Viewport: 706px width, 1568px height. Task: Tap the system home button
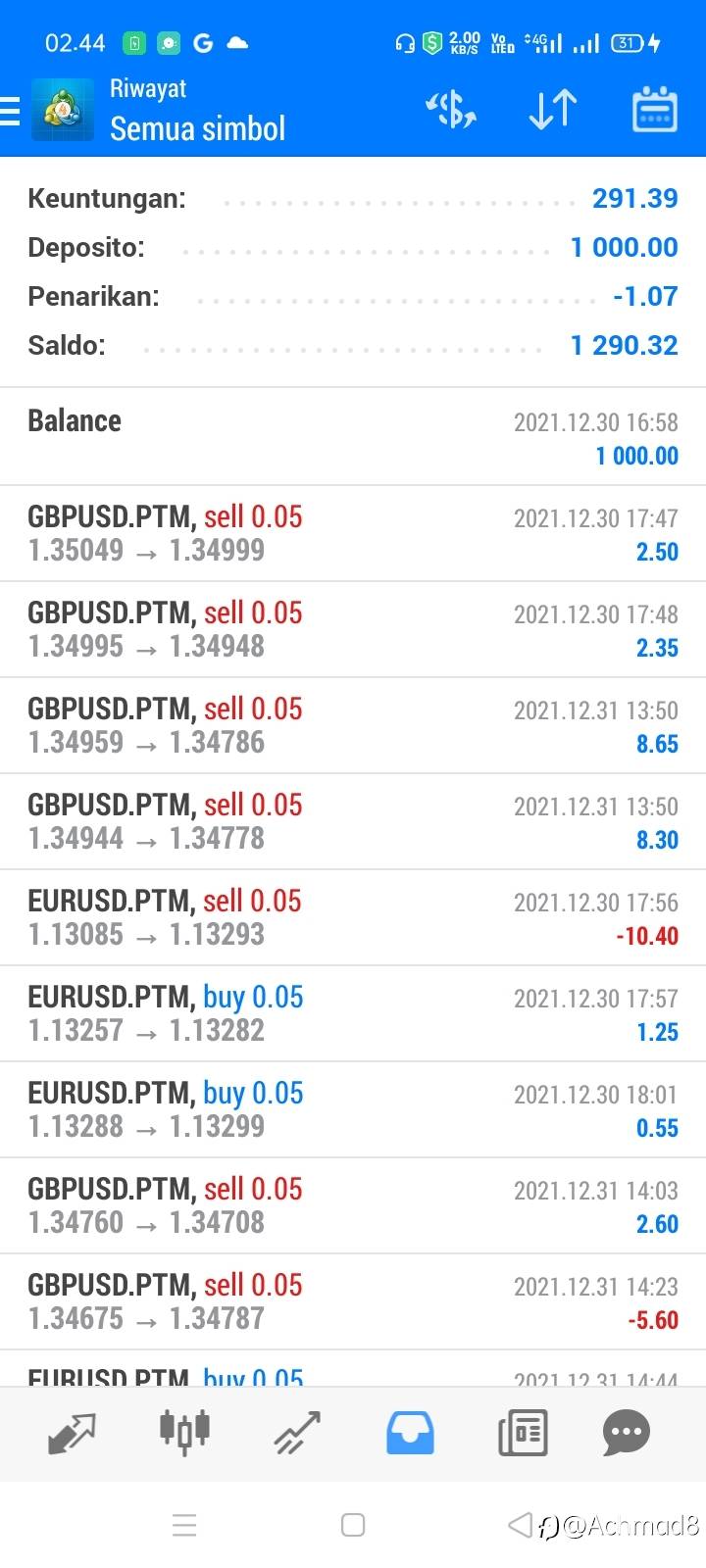pos(353,1525)
